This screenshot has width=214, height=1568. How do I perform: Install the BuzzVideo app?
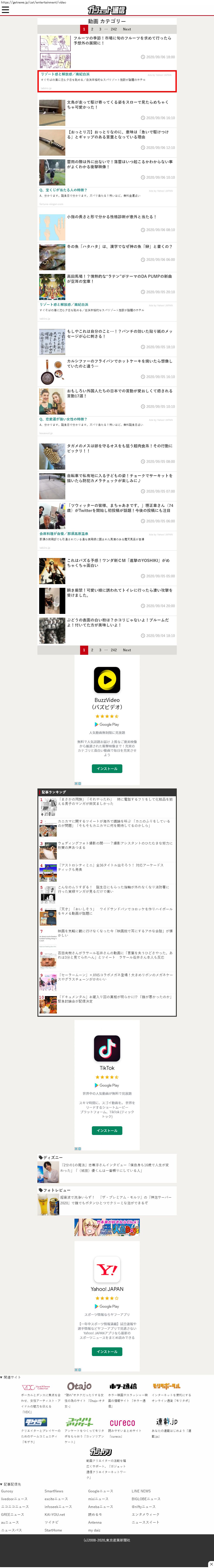pyautogui.click(x=107, y=769)
